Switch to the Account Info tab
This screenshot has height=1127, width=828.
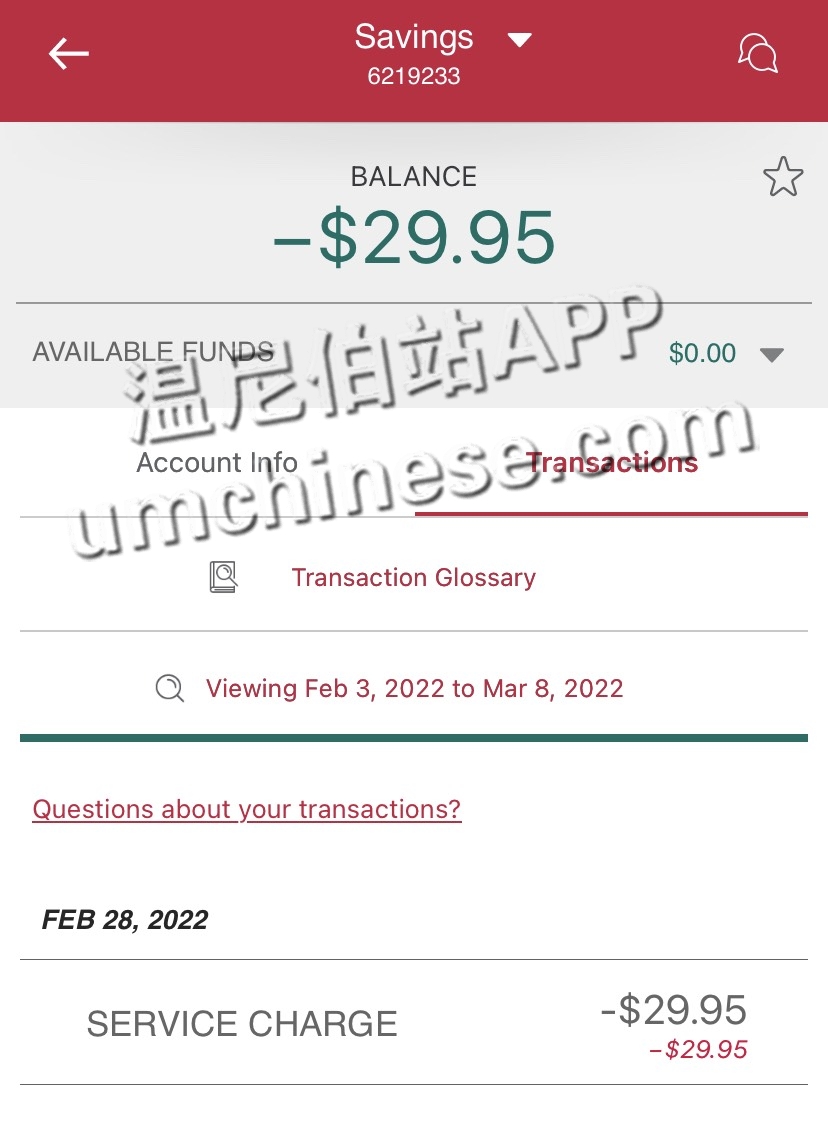[217, 463]
